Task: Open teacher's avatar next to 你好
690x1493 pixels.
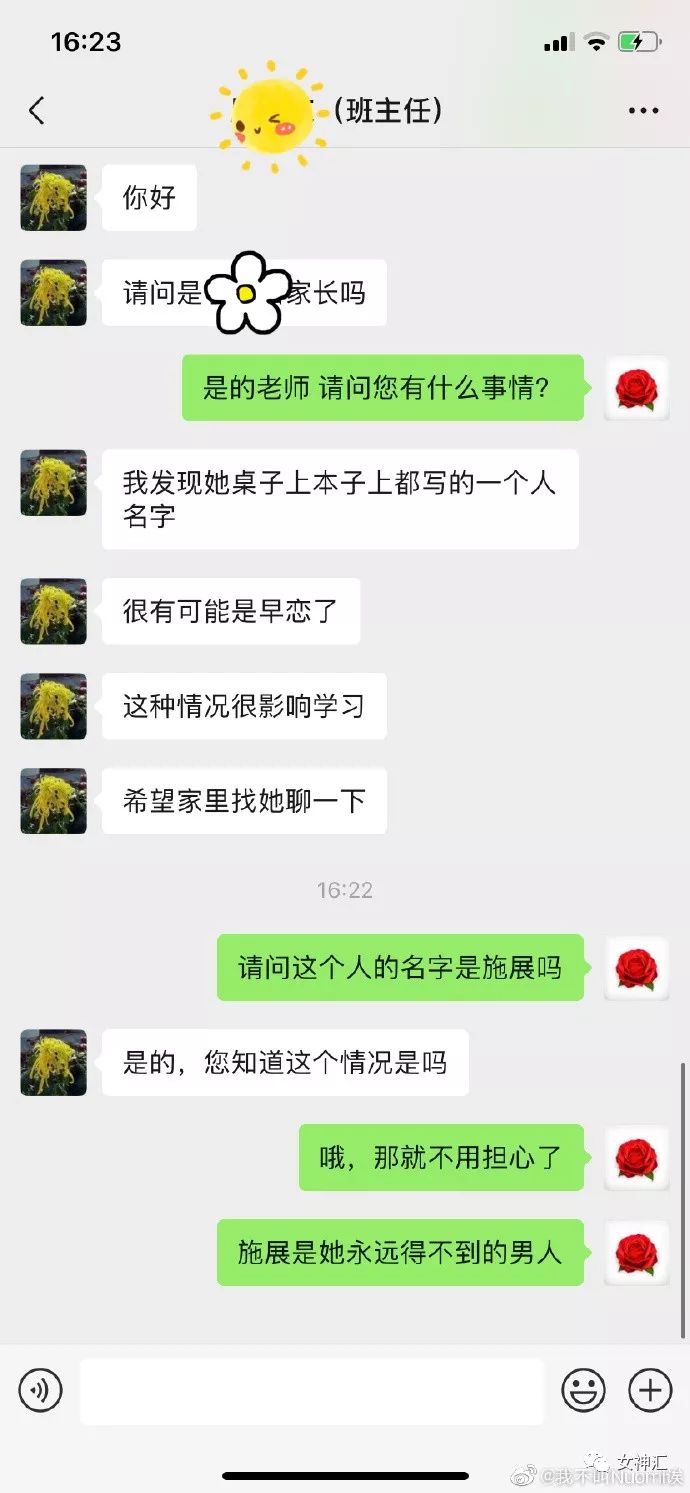Action: coord(54,198)
